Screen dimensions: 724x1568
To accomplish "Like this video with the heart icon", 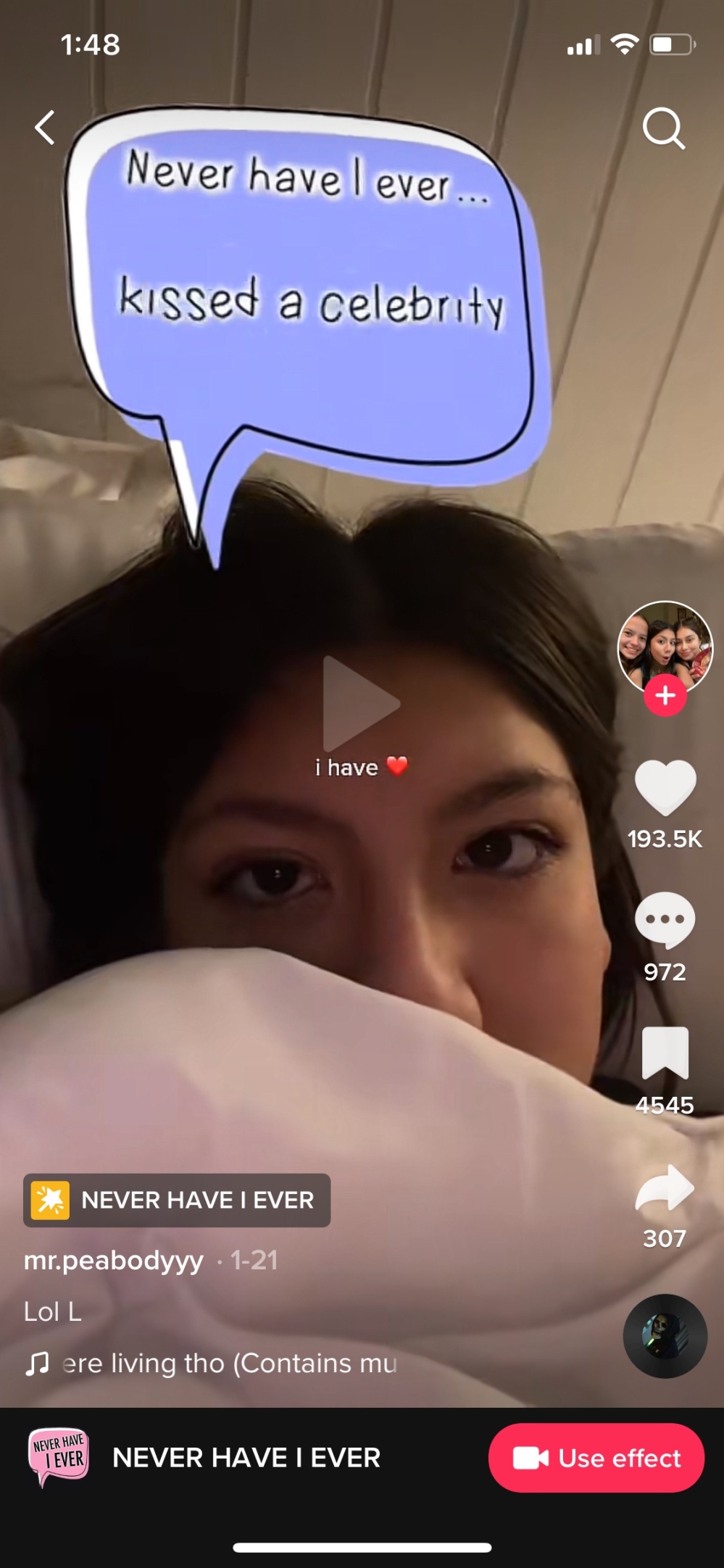I will click(x=665, y=788).
